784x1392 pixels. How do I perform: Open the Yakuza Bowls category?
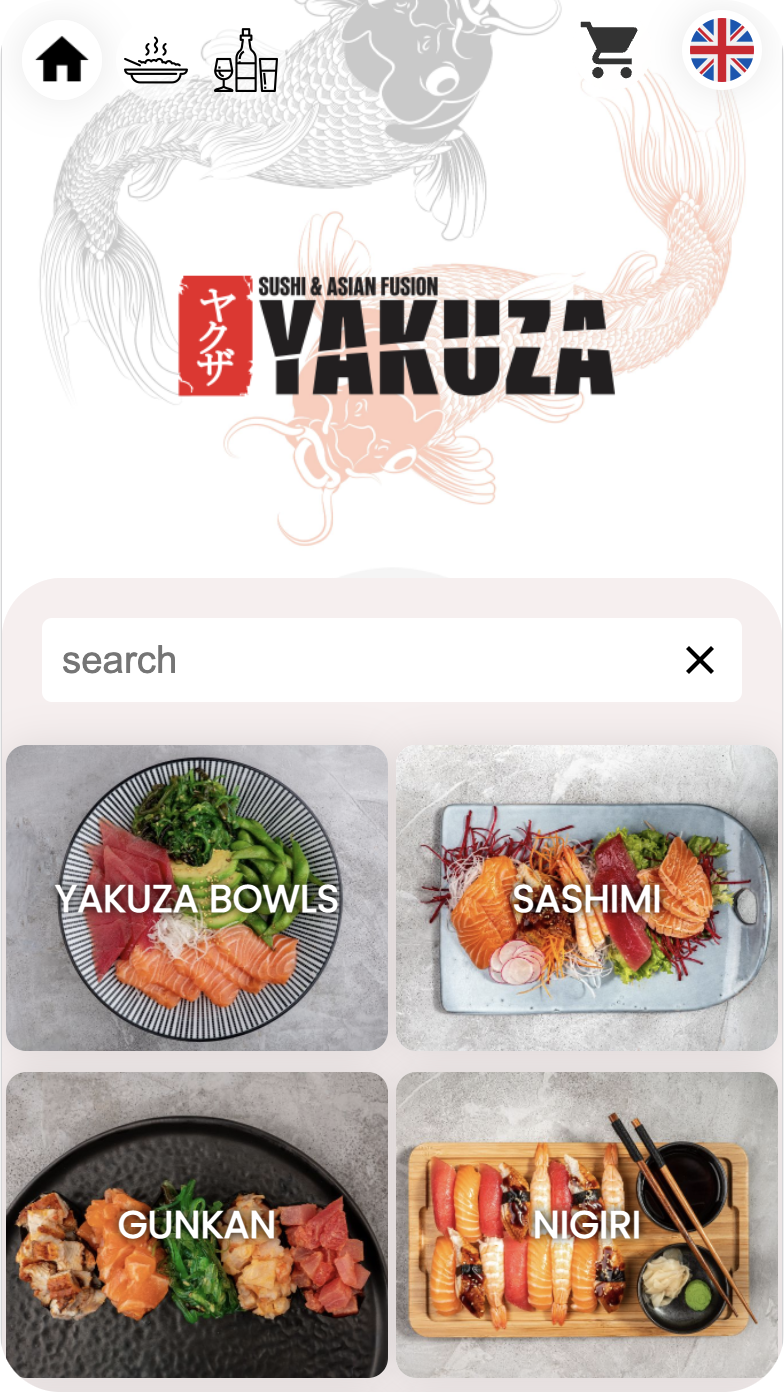197,898
